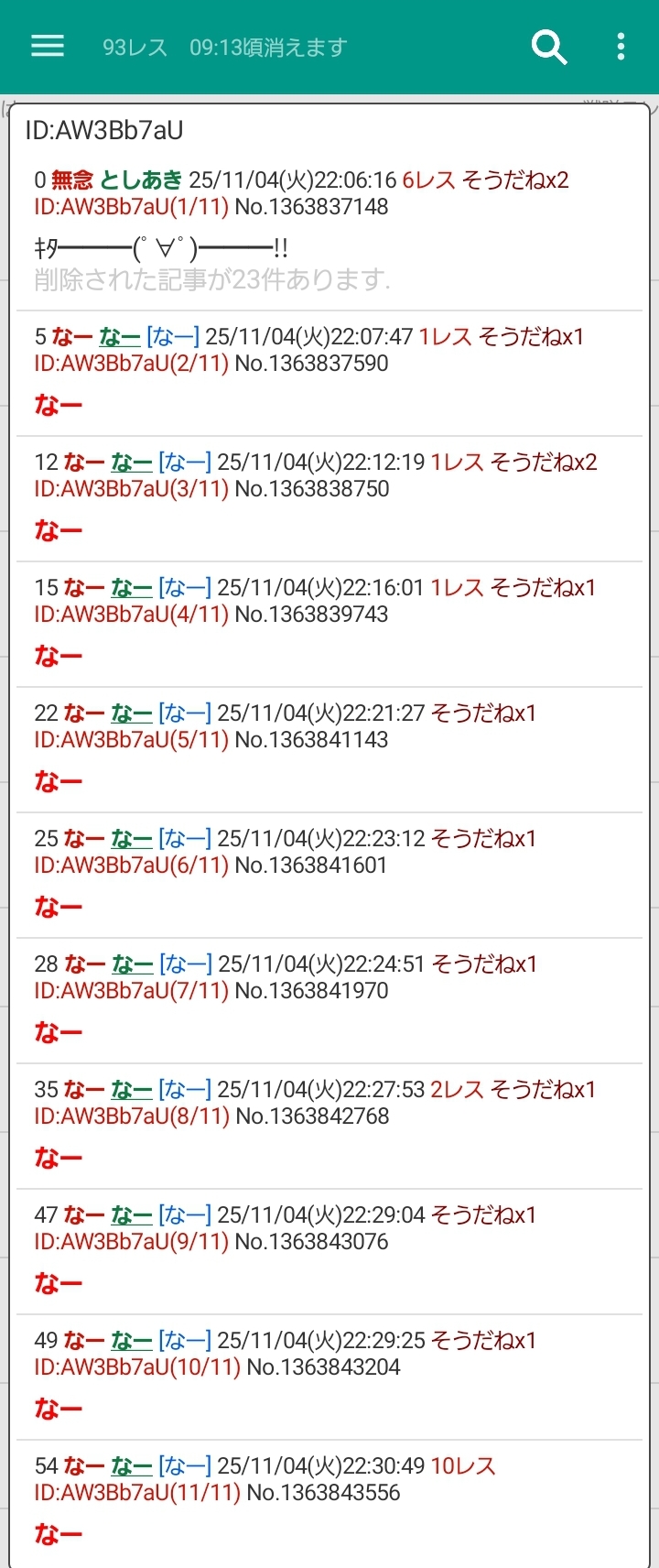Tap そうだねx2 on post No.1363837148
This screenshot has width=659, height=1568.
[x=515, y=180]
